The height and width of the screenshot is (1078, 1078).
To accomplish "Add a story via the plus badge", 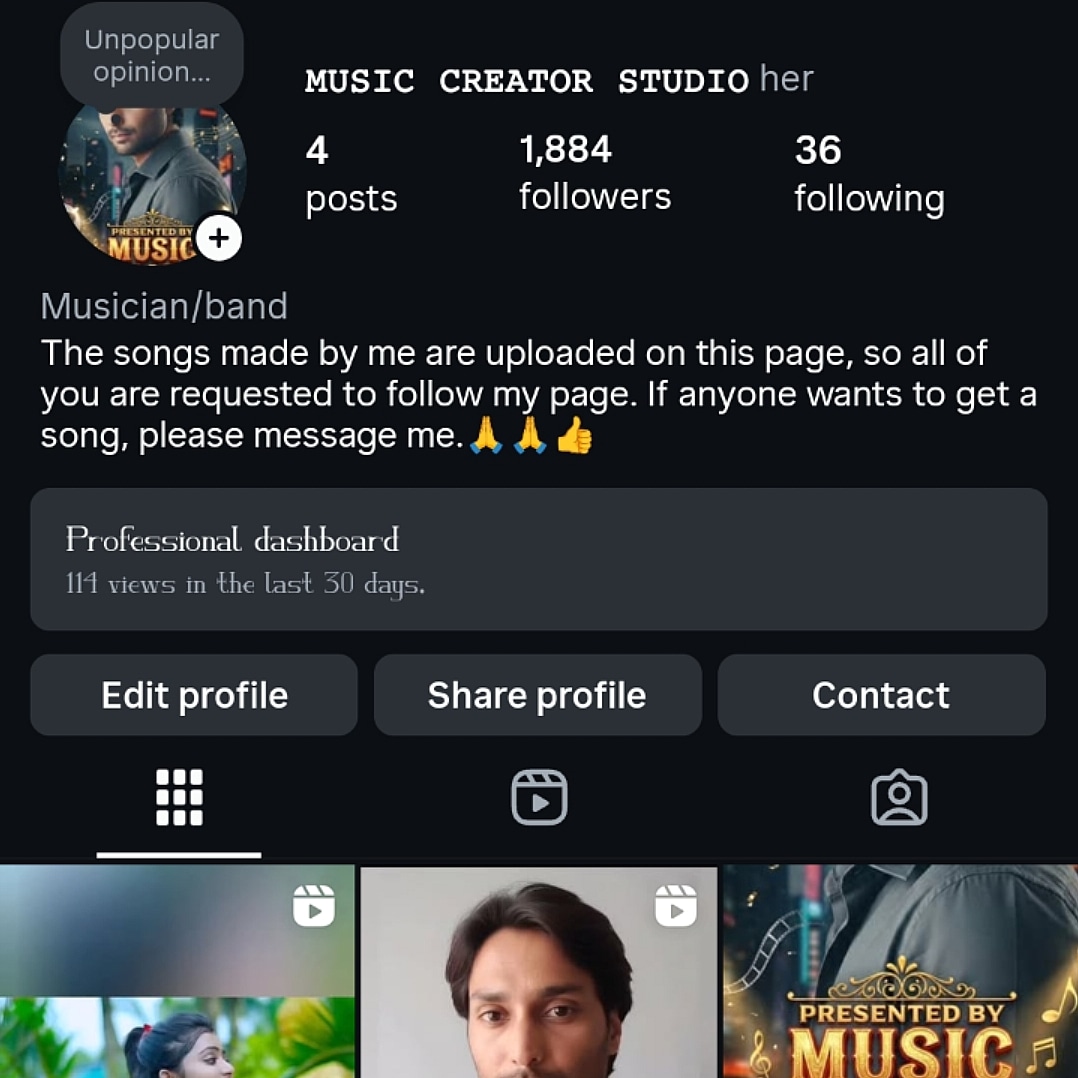I will point(219,239).
